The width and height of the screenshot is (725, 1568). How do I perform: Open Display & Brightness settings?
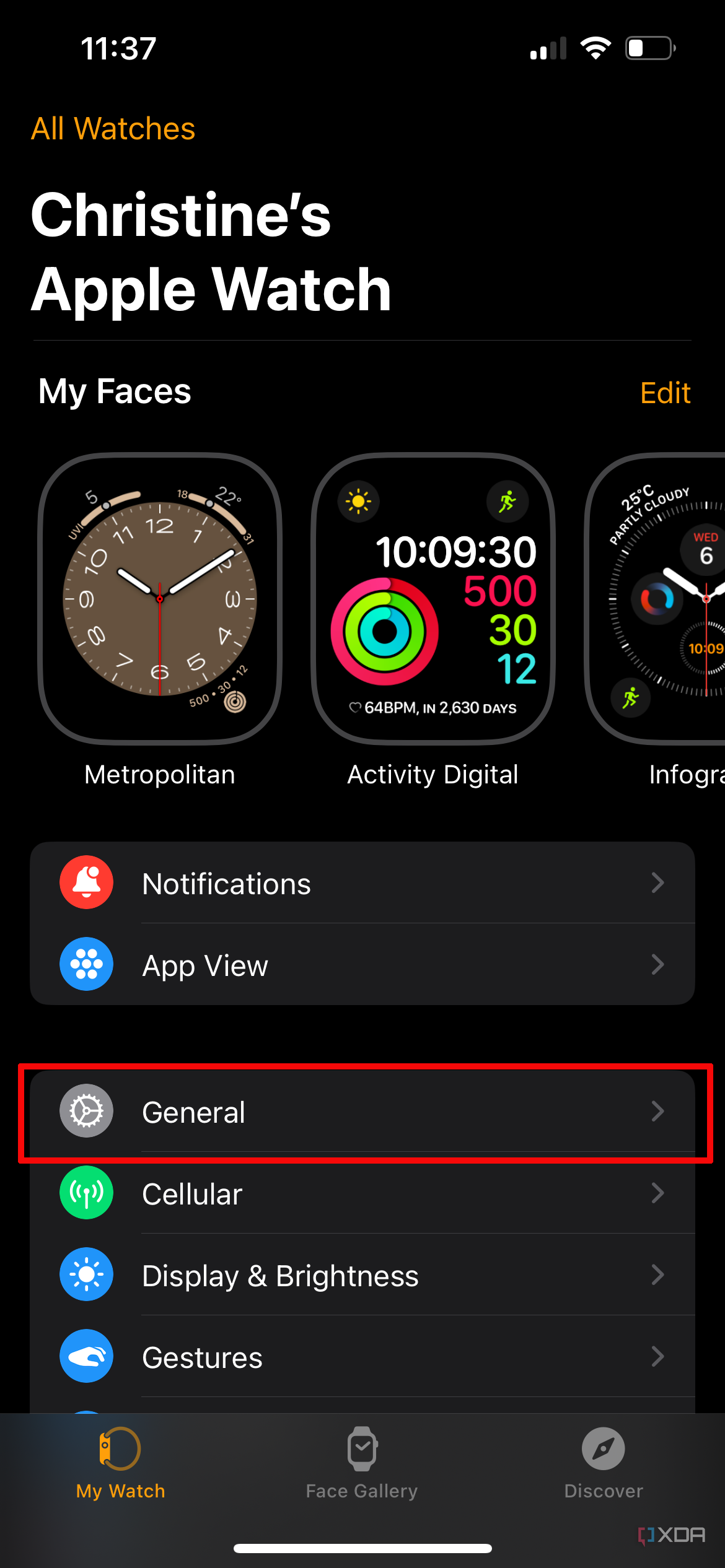362,1276
